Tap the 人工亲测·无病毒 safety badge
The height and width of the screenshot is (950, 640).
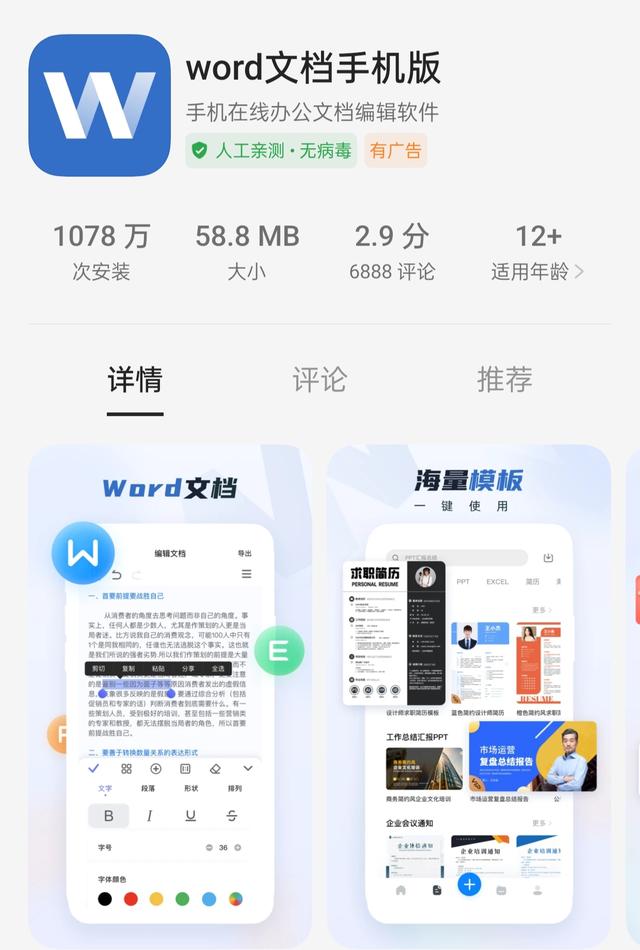[x=271, y=151]
